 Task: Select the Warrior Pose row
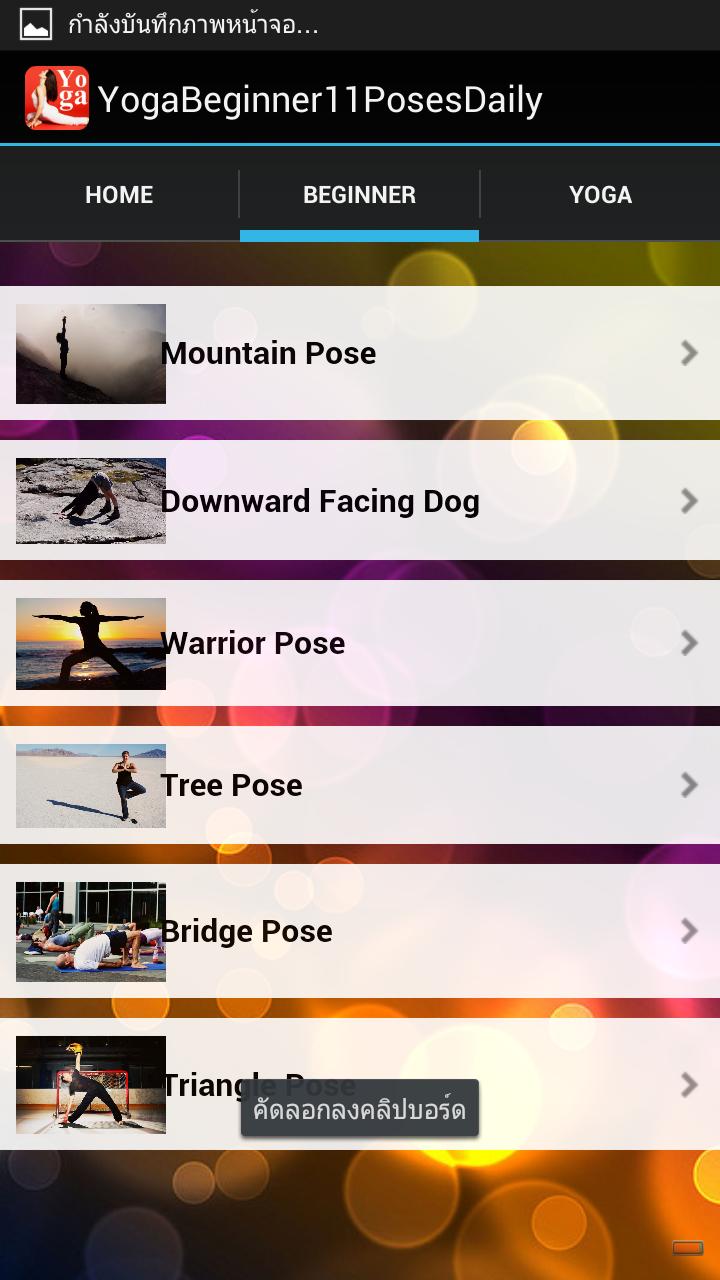pos(360,643)
